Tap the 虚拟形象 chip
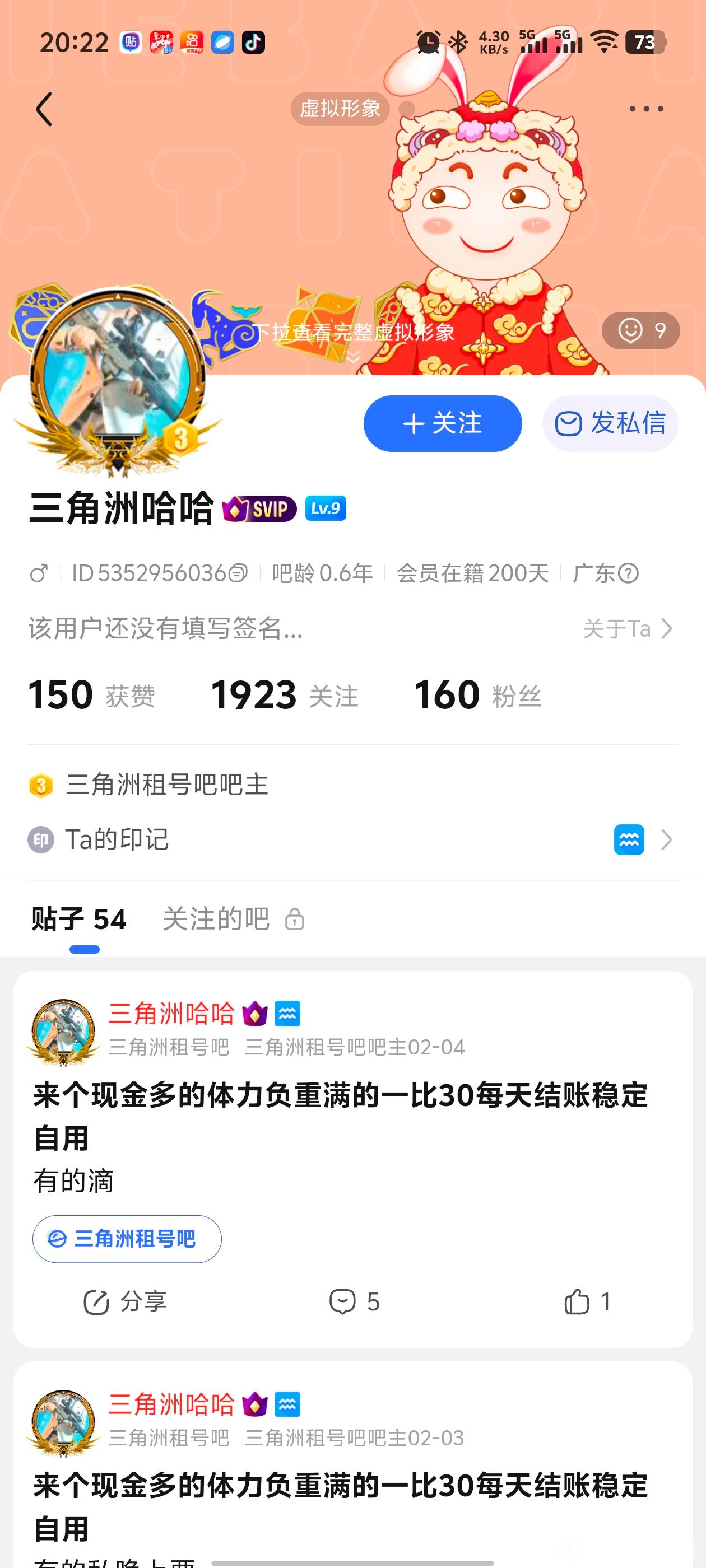Viewport: 706px width, 1568px height. [340, 109]
